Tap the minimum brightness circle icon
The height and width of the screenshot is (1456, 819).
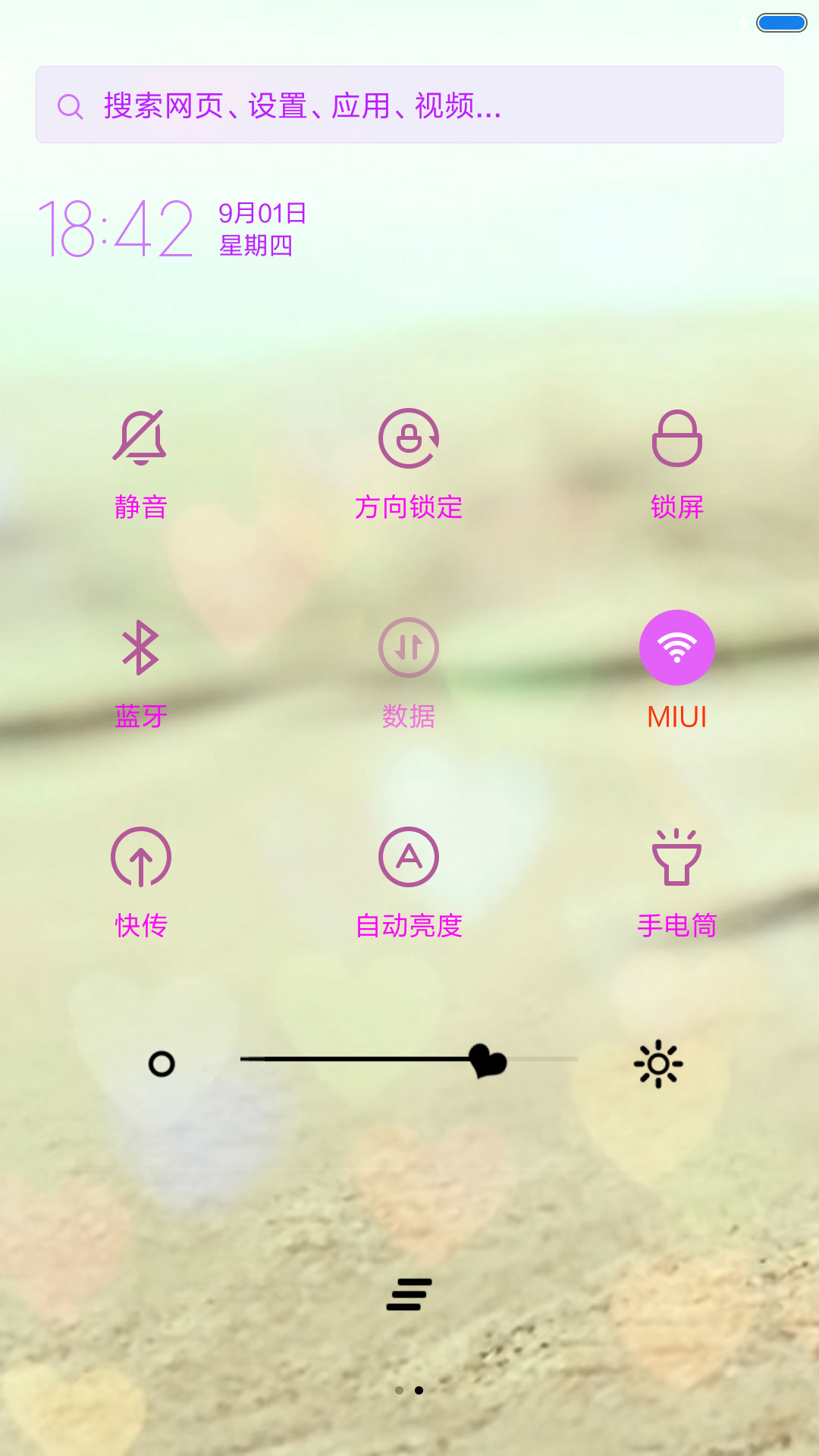click(162, 1064)
